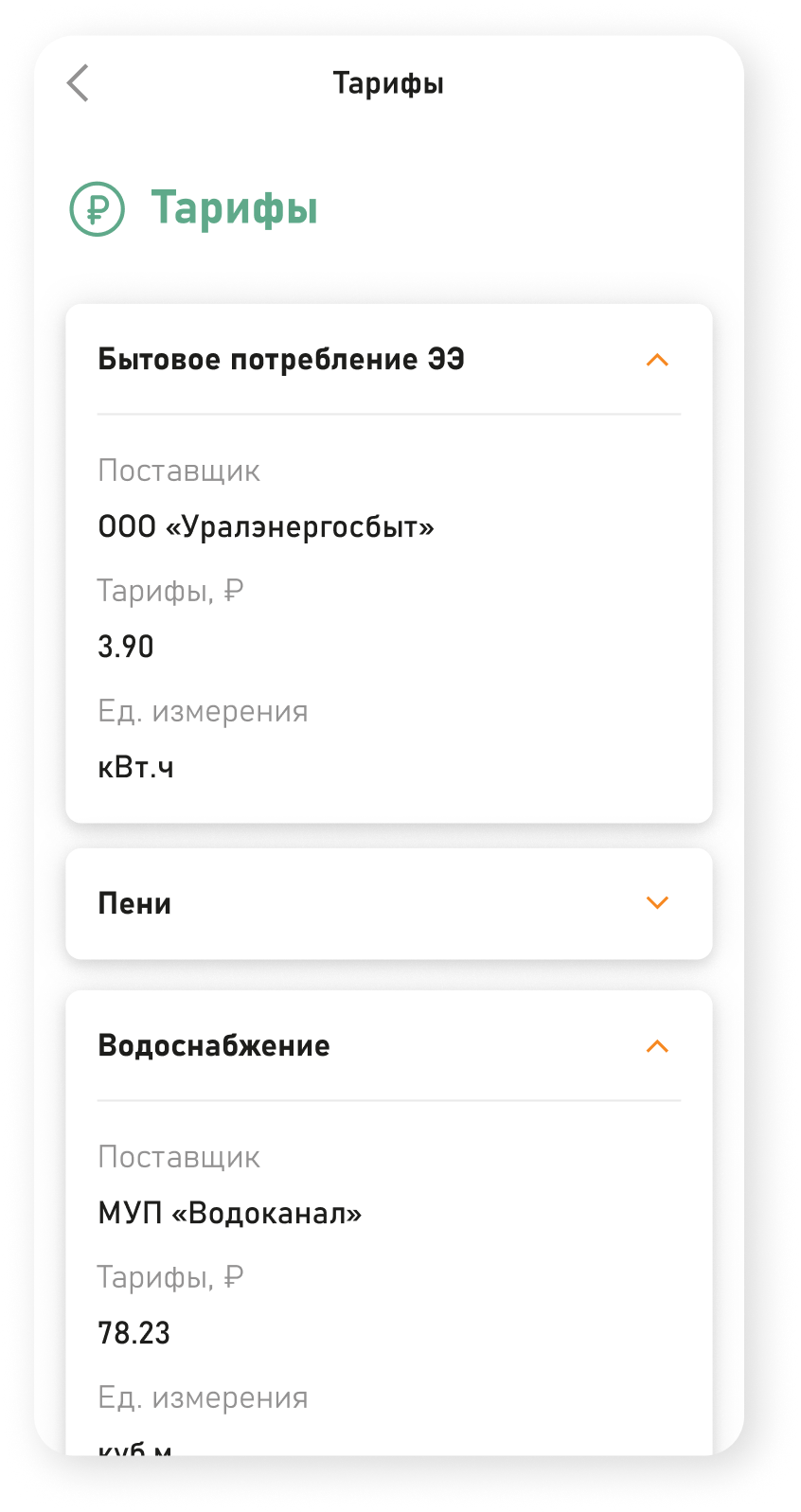Go back from the Тарифы screen
Image resolution: width=801 pixels, height=1512 pixels.
click(79, 83)
